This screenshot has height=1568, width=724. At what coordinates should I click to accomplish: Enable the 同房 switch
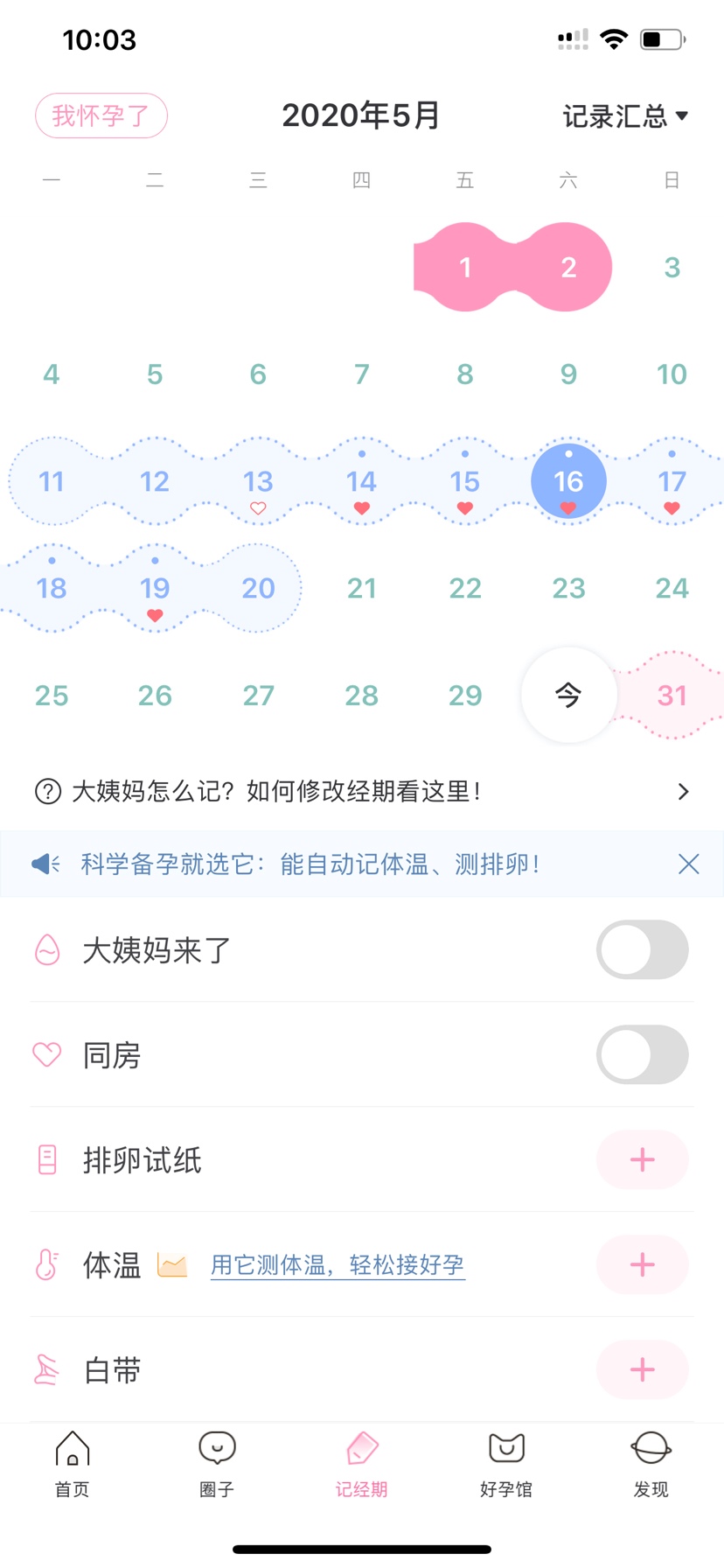642,1054
